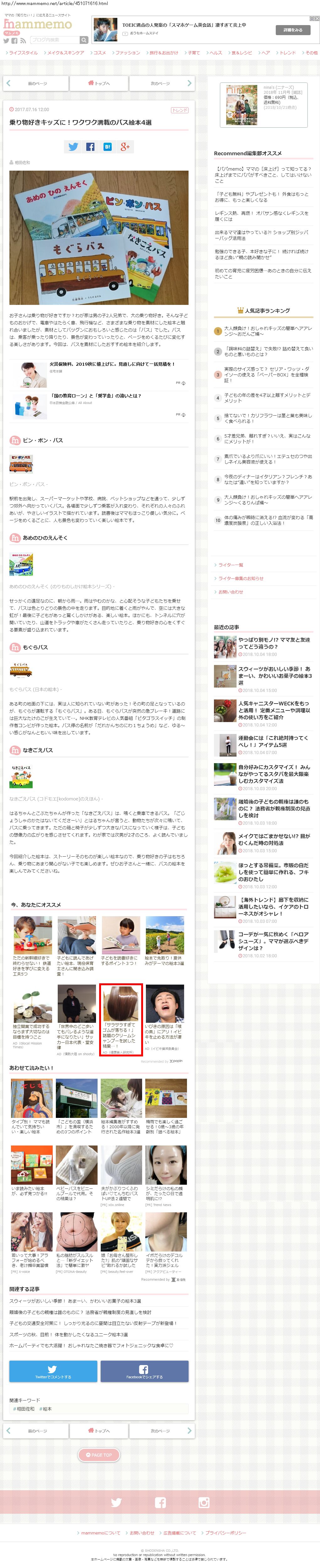The width and height of the screenshot is (320, 1568).
Task: Open the お問い合わせ sidebar link
Action: coord(231,592)
